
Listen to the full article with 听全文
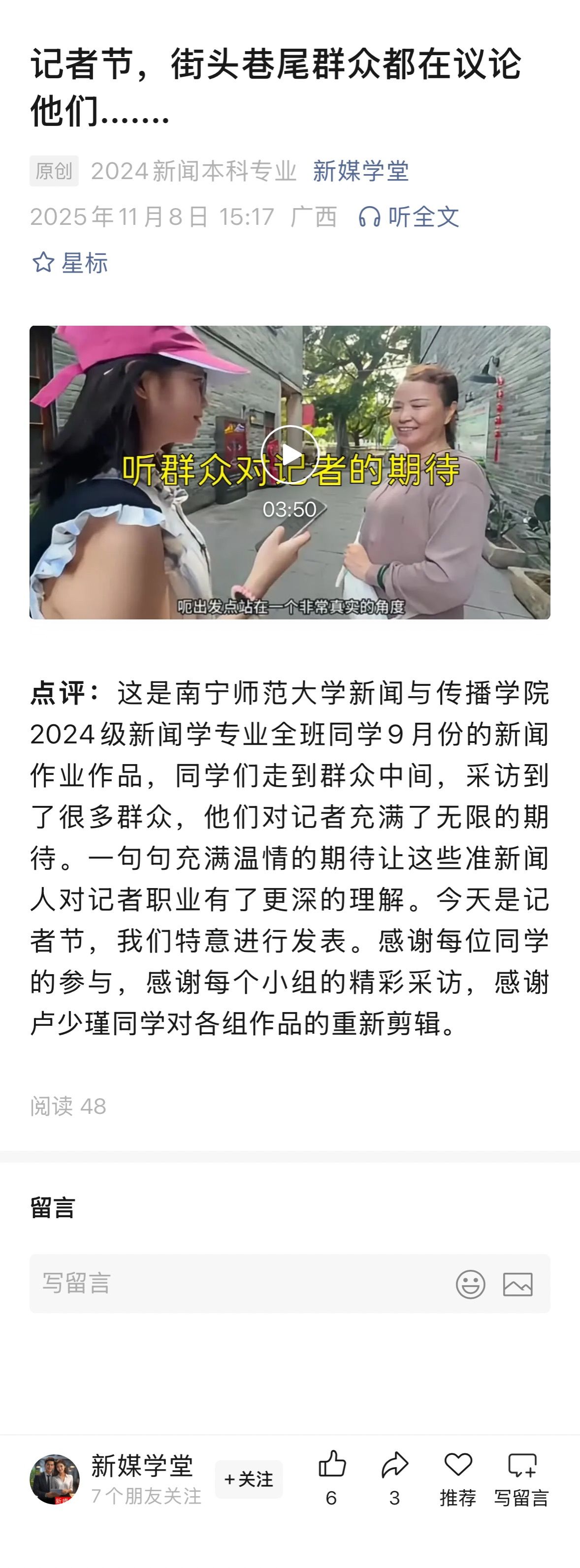pyautogui.click(x=409, y=216)
